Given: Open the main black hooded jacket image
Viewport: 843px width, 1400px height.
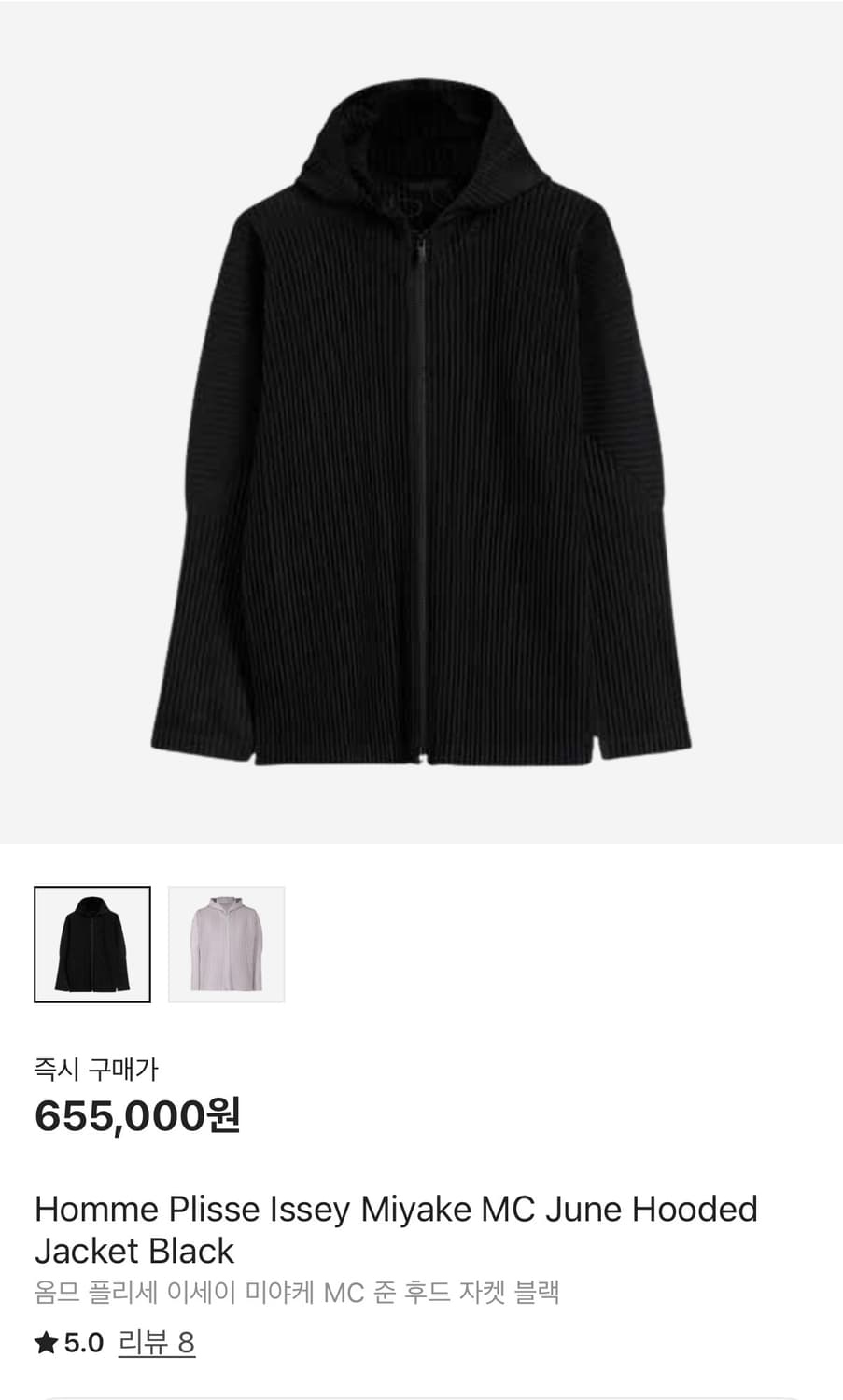Looking at the screenshot, I should pyautogui.click(x=421, y=422).
